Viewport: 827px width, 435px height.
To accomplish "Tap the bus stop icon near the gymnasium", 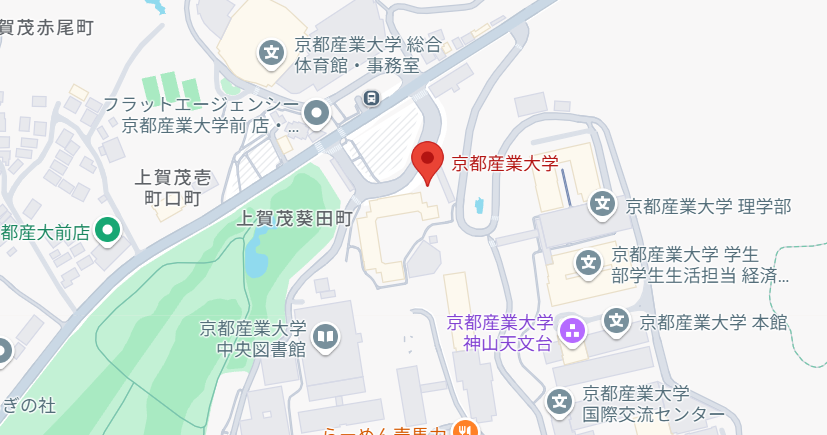I will click(371, 98).
